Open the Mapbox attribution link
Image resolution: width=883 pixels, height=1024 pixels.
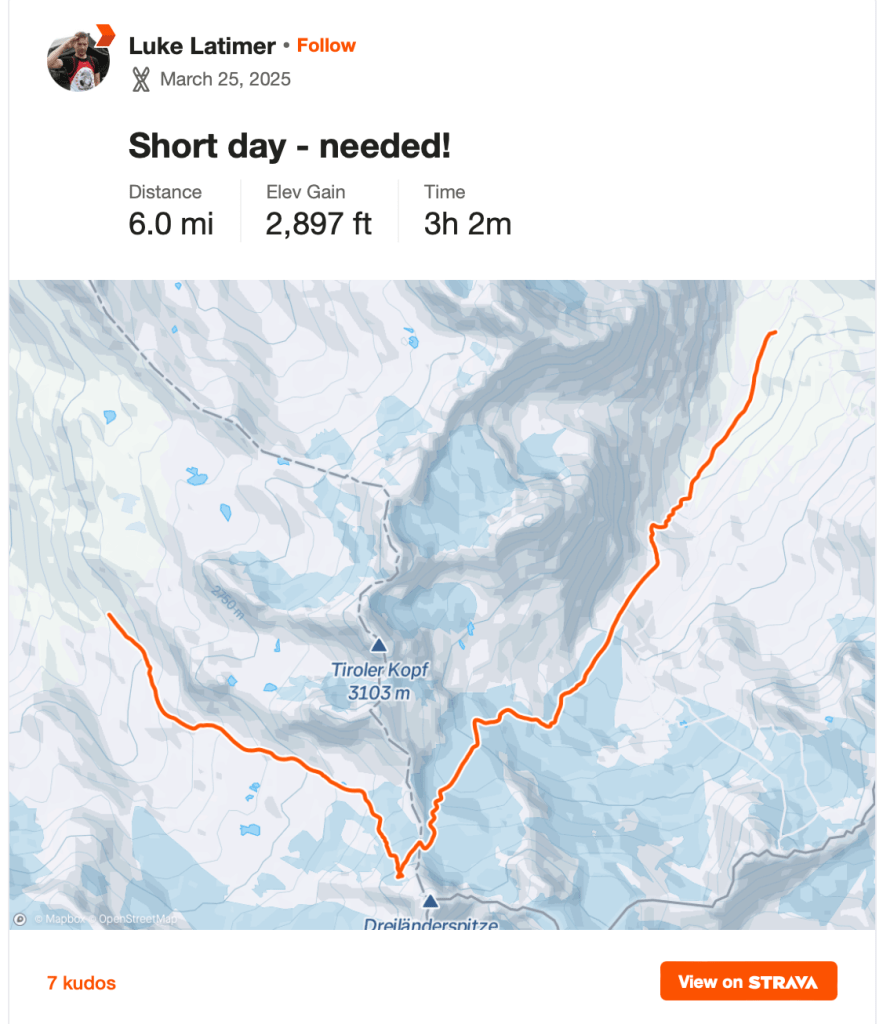60,919
